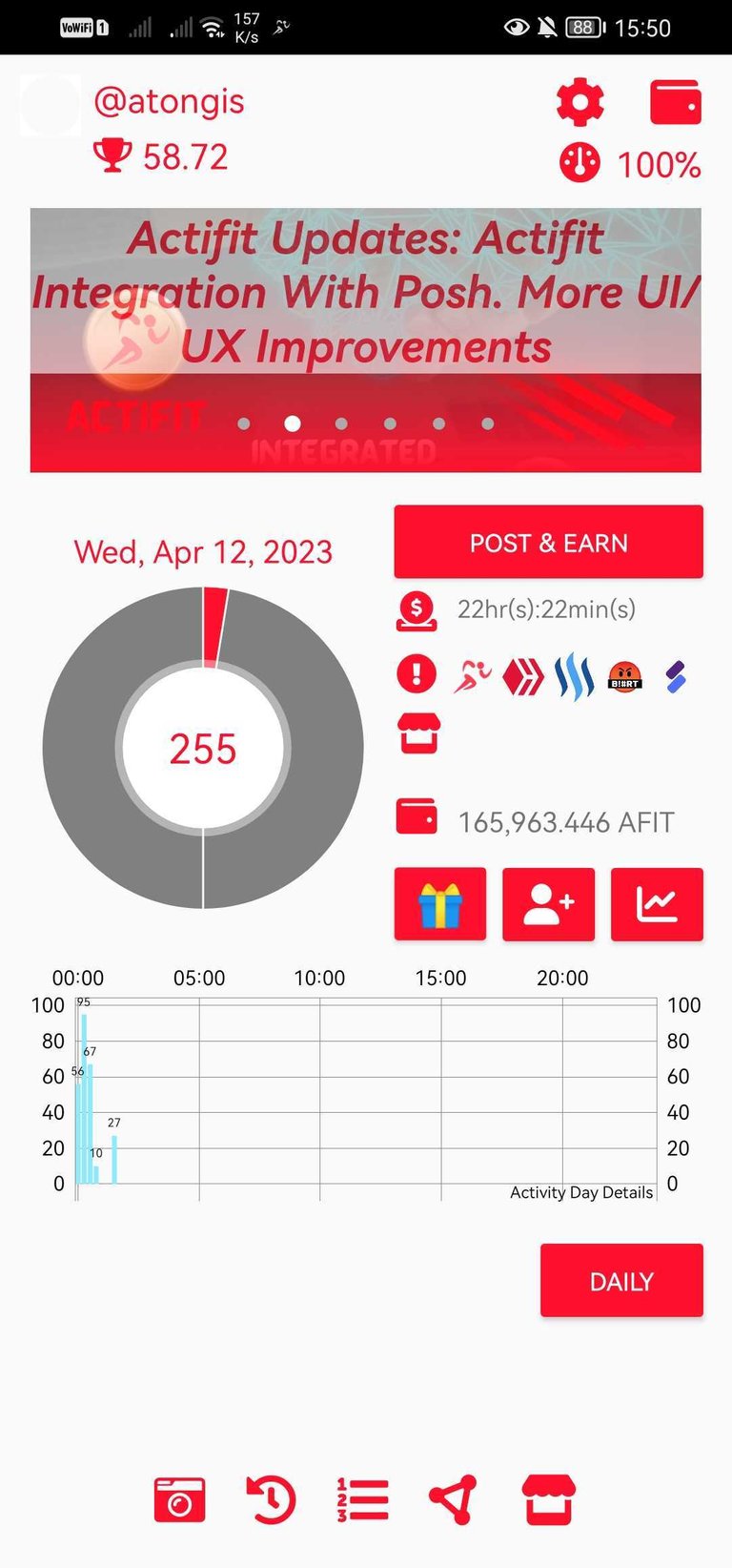The height and width of the screenshot is (1568, 732).
Task: Open the settings gear icon
Action: pyautogui.click(x=580, y=102)
